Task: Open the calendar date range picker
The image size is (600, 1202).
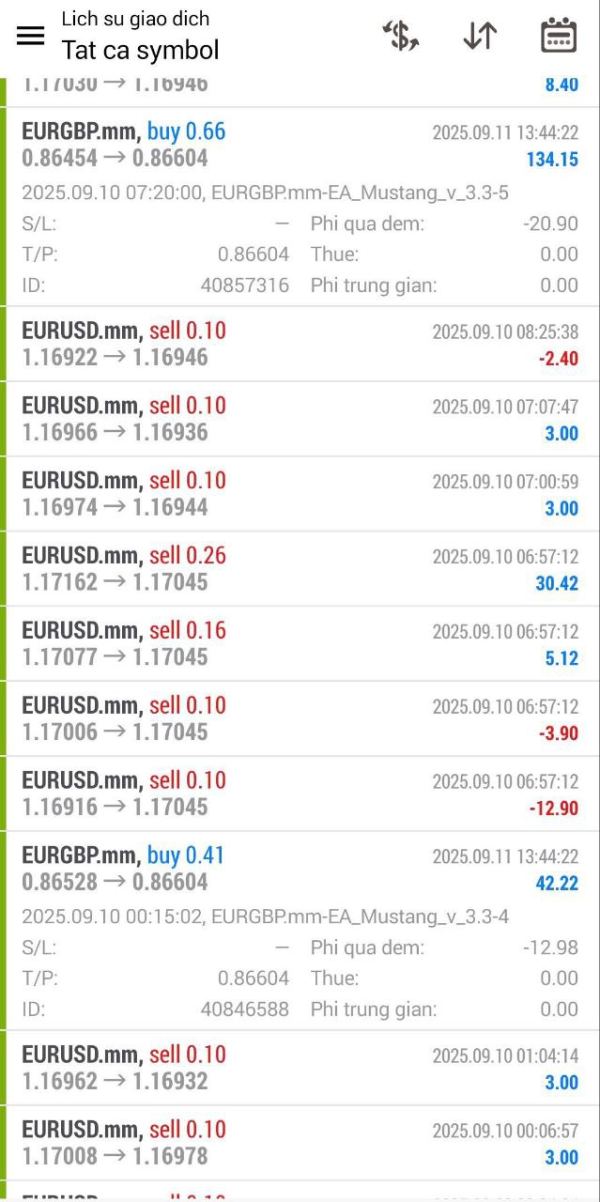Action: click(x=558, y=36)
